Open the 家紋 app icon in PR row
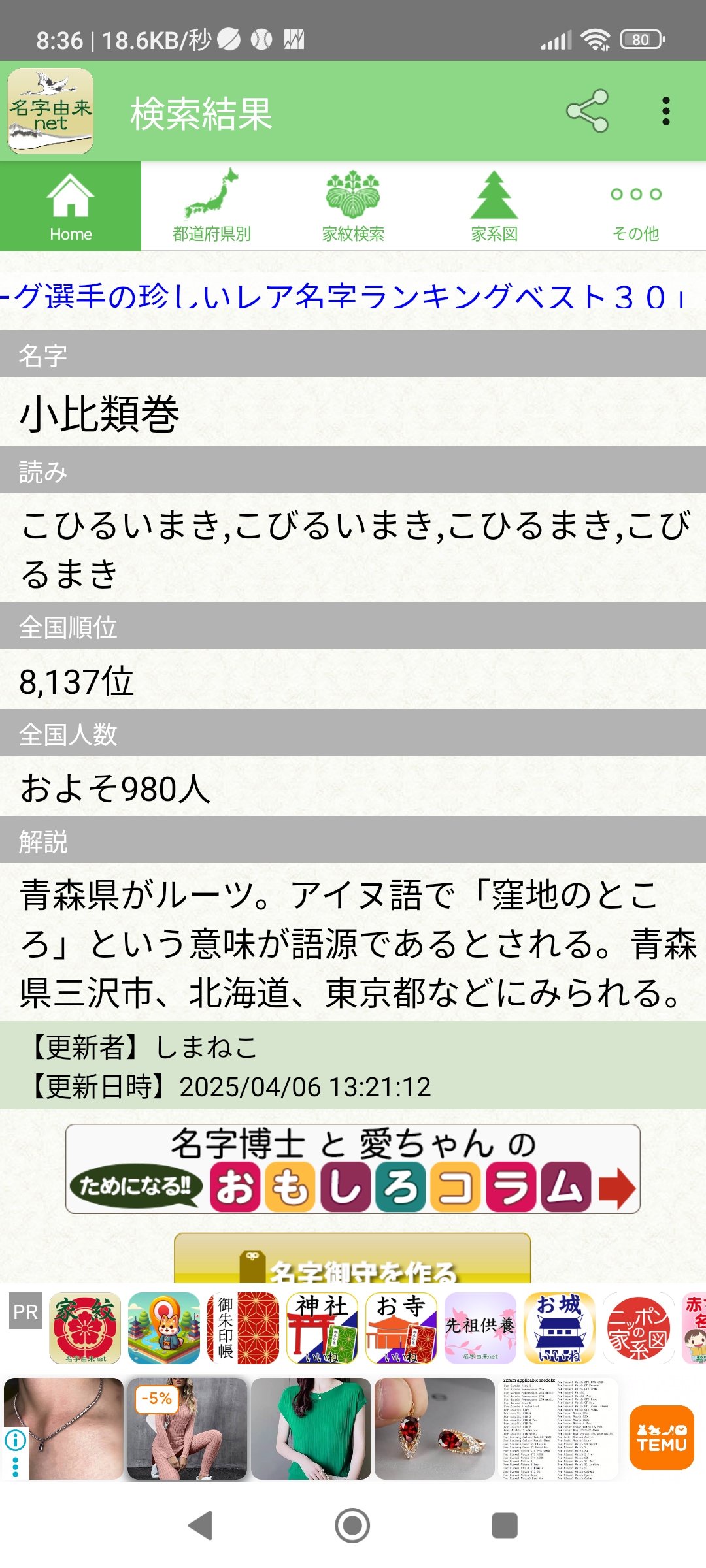Viewport: 706px width, 1568px height. pyautogui.click(x=85, y=1328)
